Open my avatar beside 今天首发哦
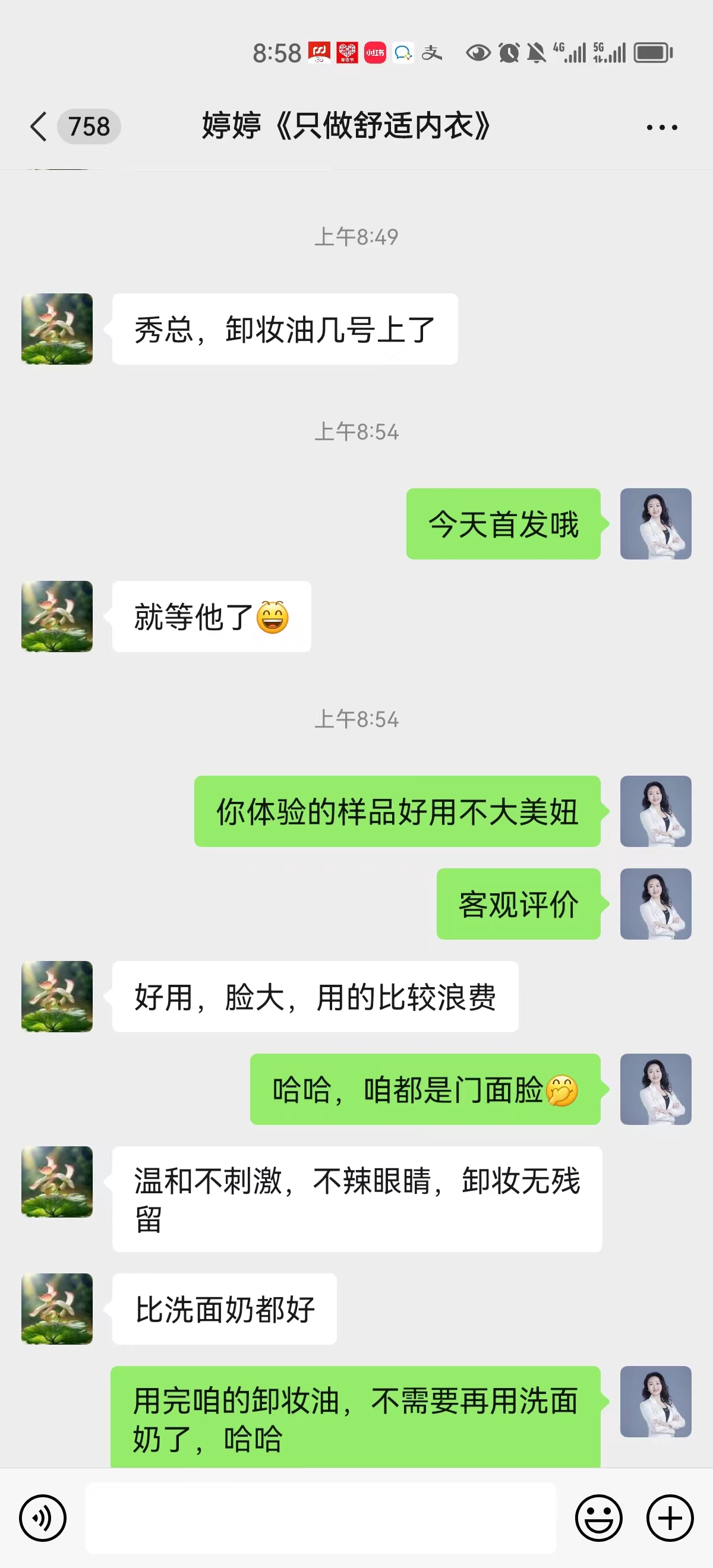The width and height of the screenshot is (713, 1568). pos(655,524)
